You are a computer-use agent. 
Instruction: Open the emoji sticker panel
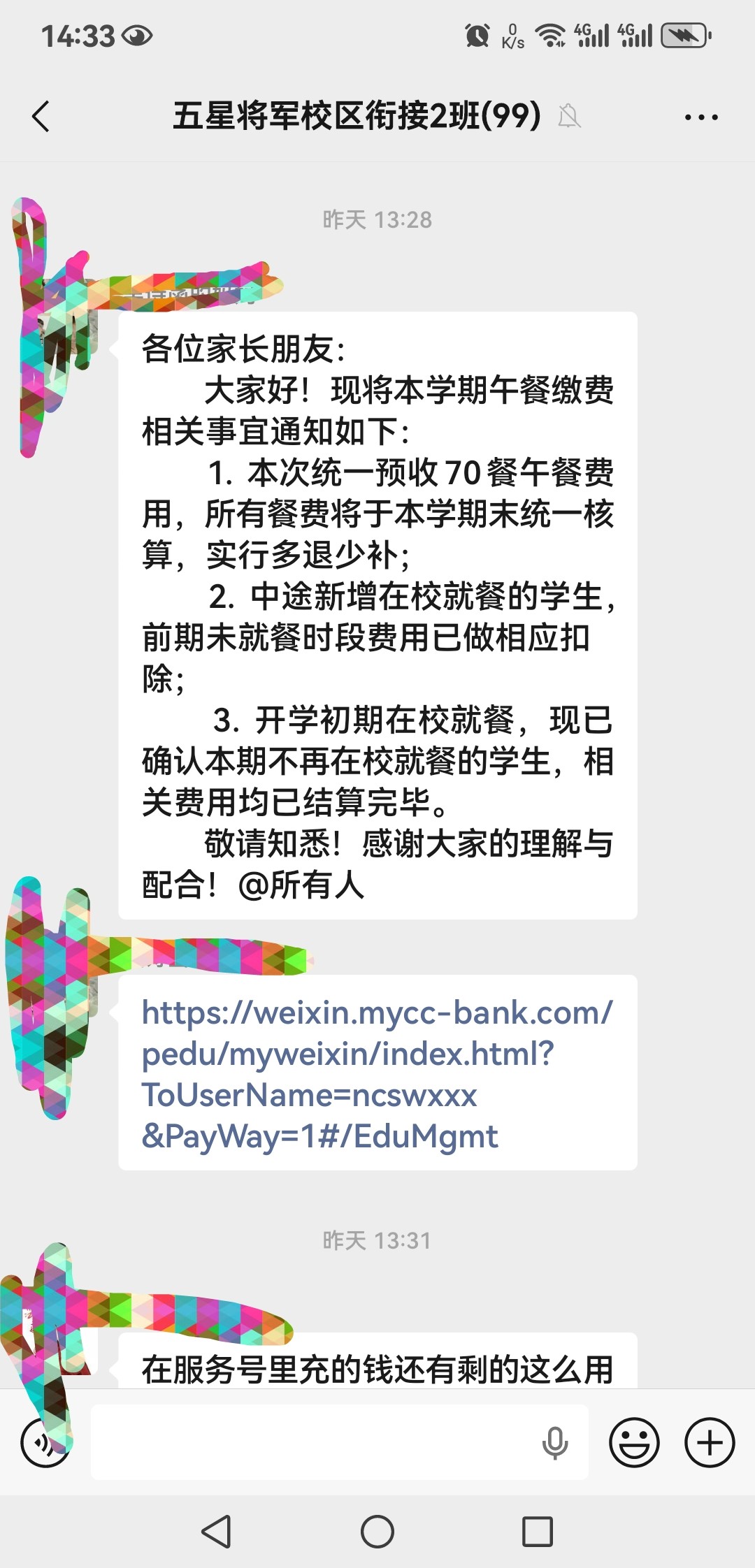(634, 1442)
